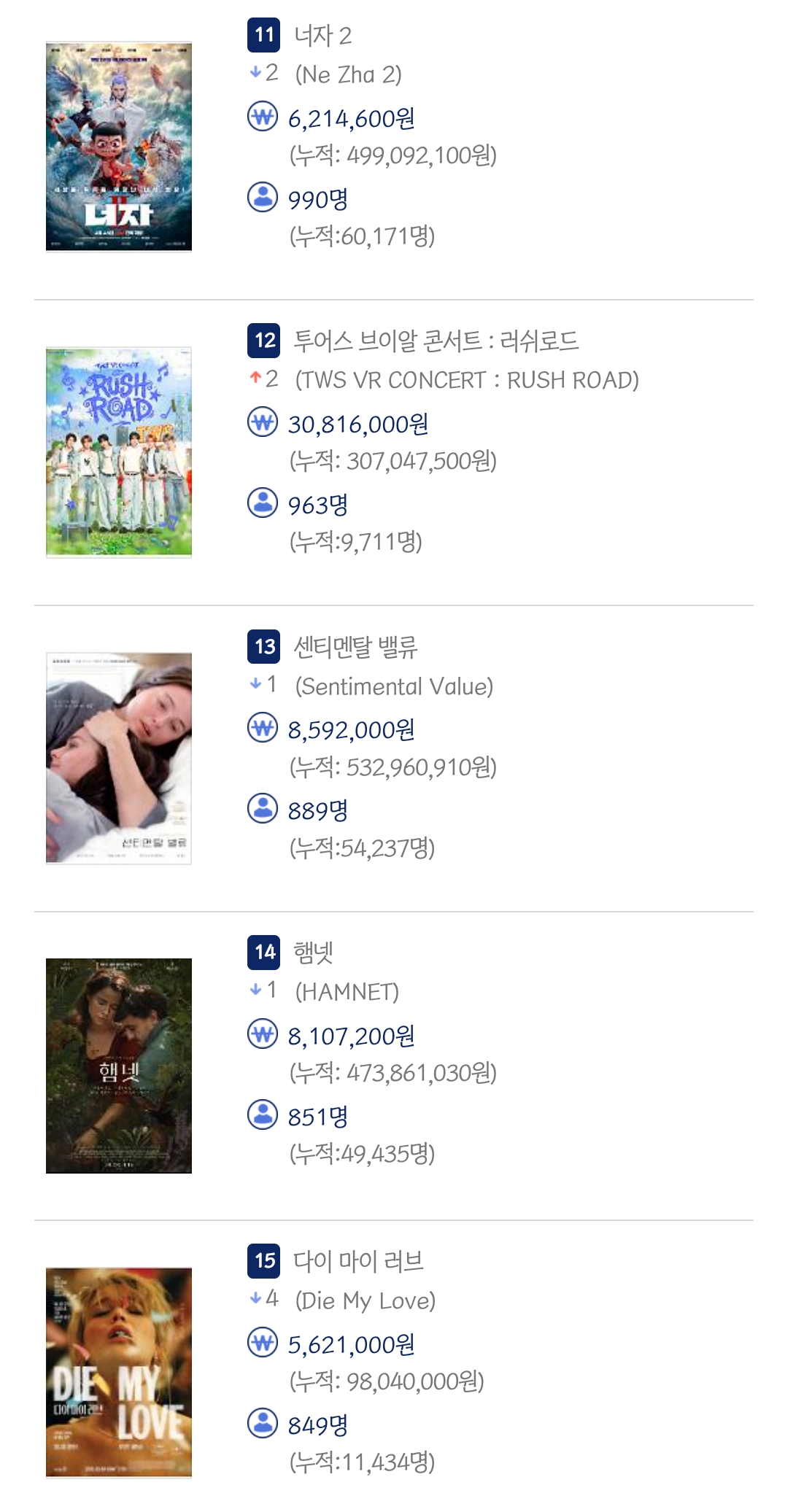The height and width of the screenshot is (1512, 785).
Task: Tap the Die My Love movie entry
Action: [x=357, y=1261]
